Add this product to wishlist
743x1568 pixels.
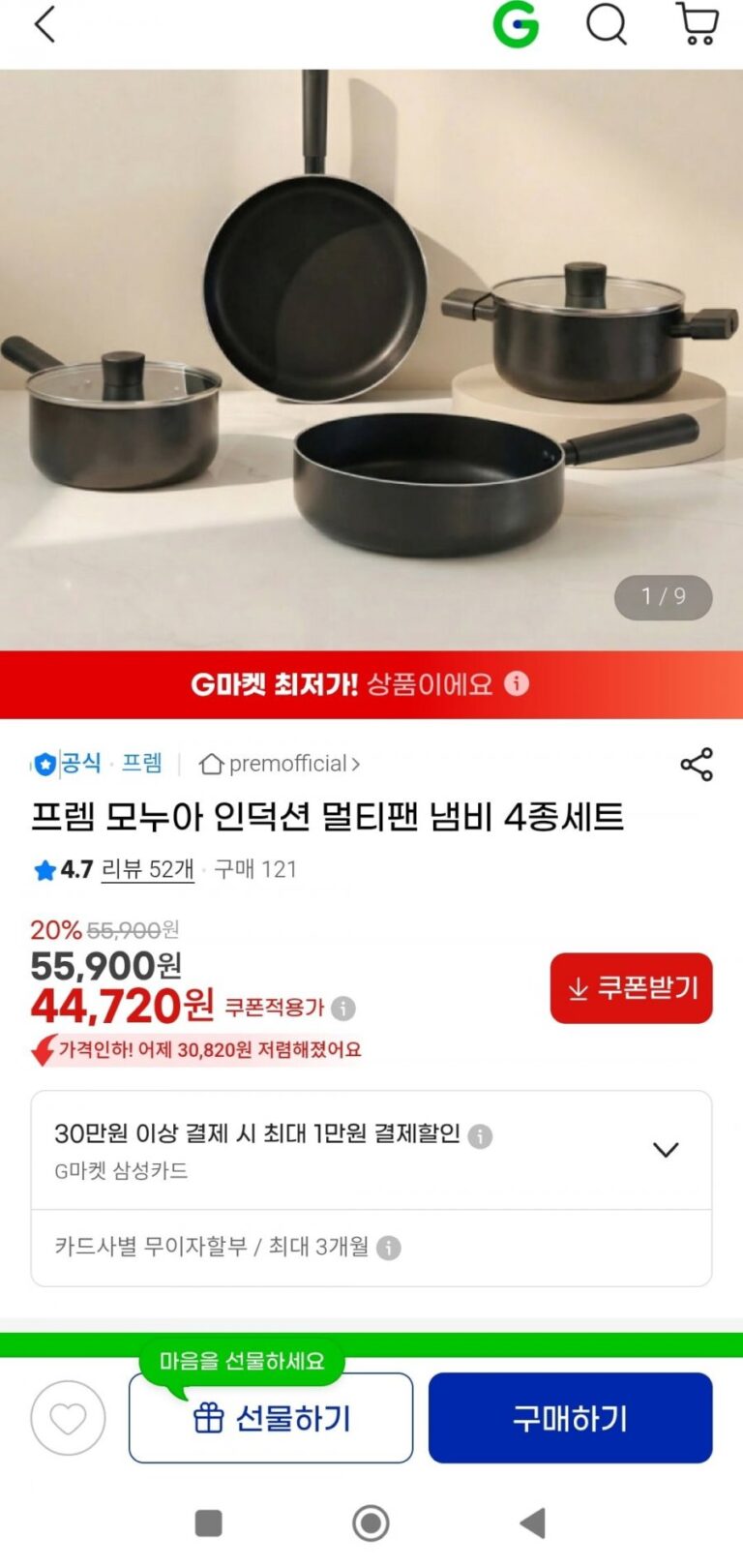(x=68, y=1418)
